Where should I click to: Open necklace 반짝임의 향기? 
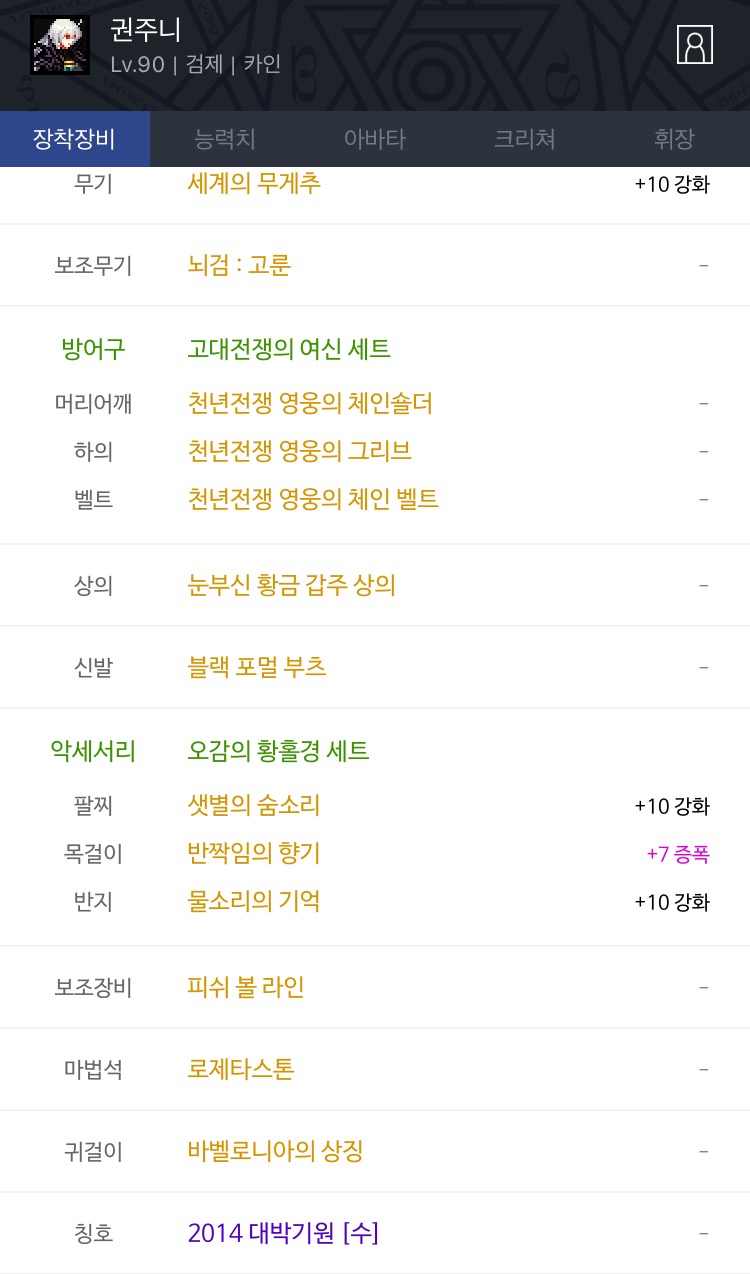click(254, 853)
